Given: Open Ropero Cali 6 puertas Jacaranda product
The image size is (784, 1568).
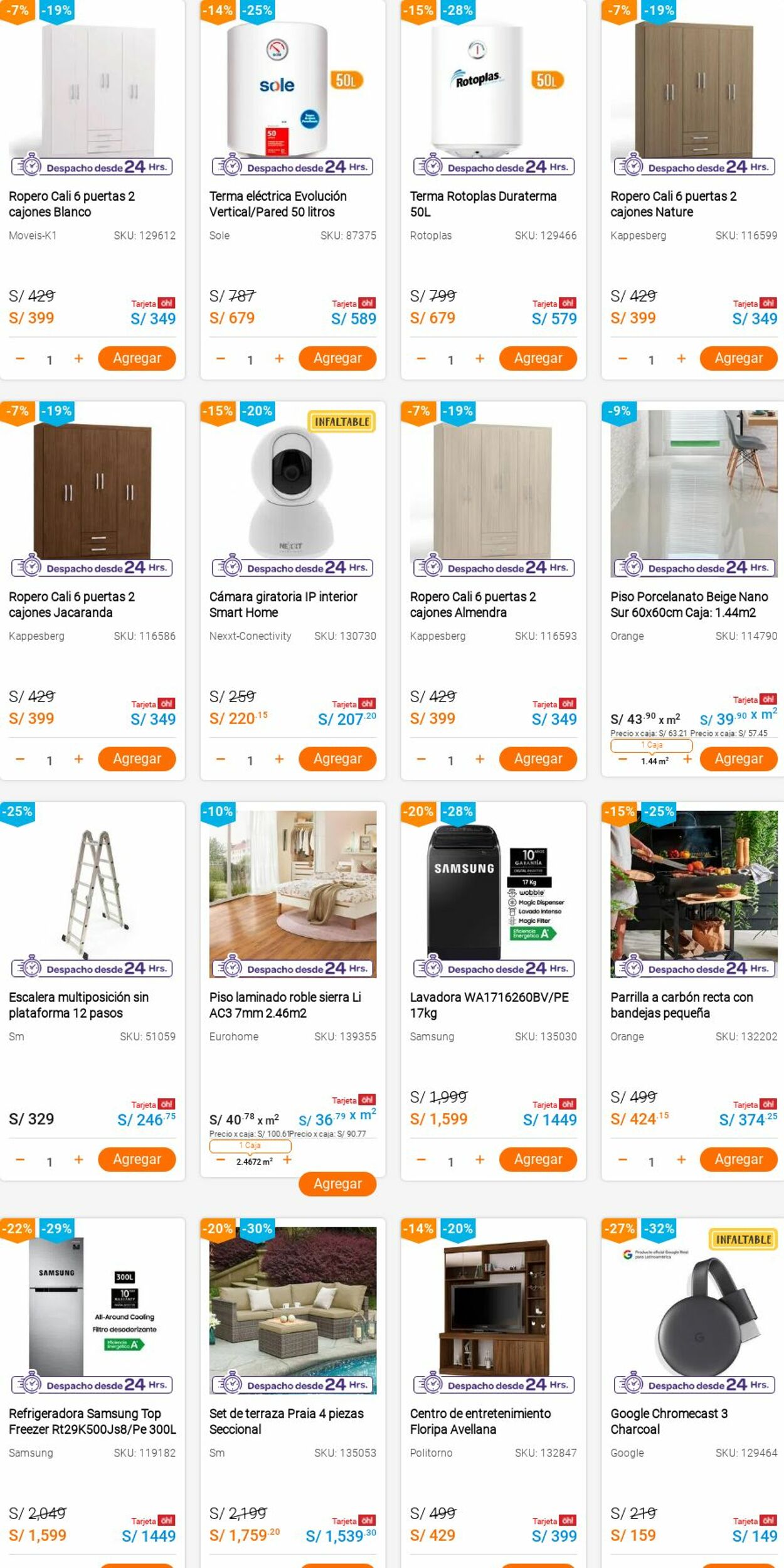Looking at the screenshot, I should pyautogui.click(x=72, y=604).
